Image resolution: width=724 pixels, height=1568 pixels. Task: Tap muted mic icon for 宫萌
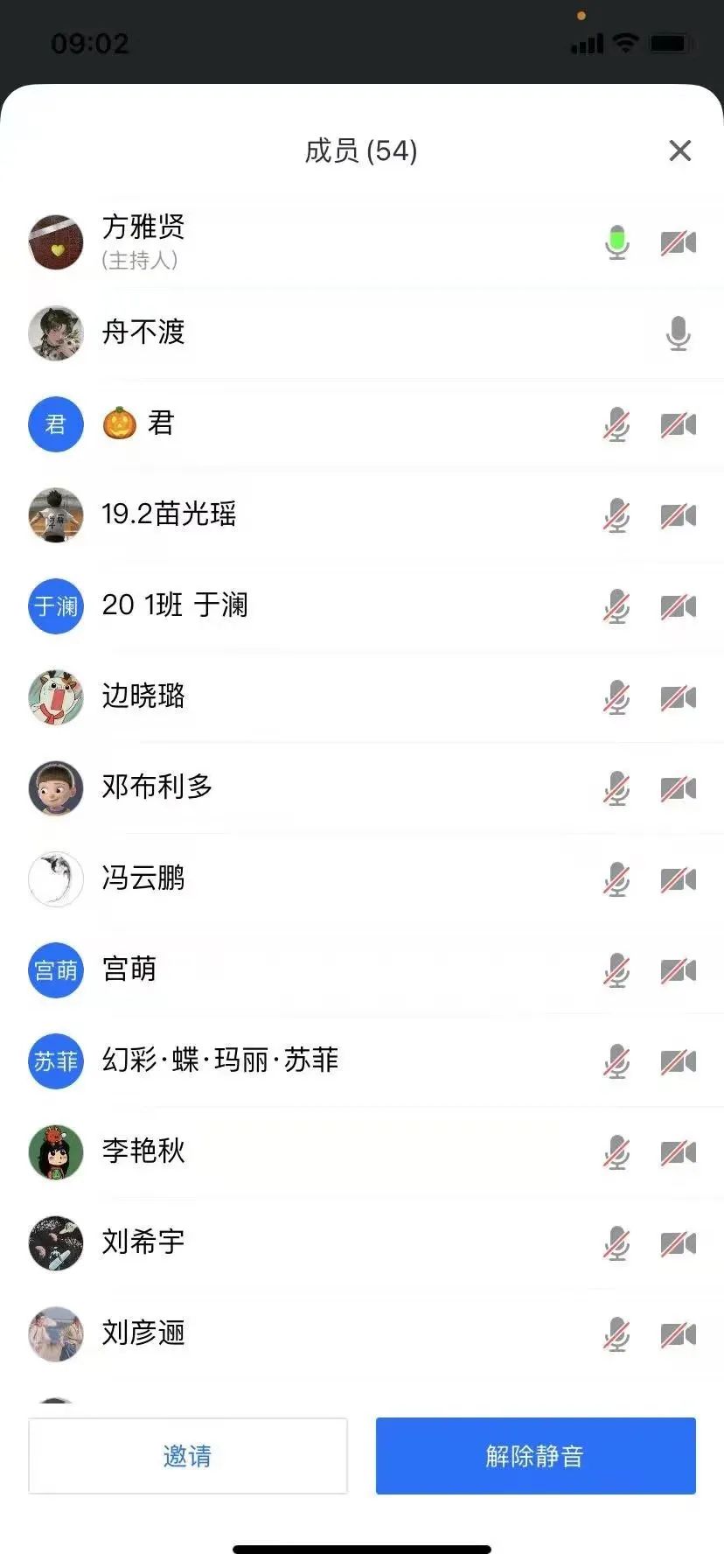click(x=616, y=970)
